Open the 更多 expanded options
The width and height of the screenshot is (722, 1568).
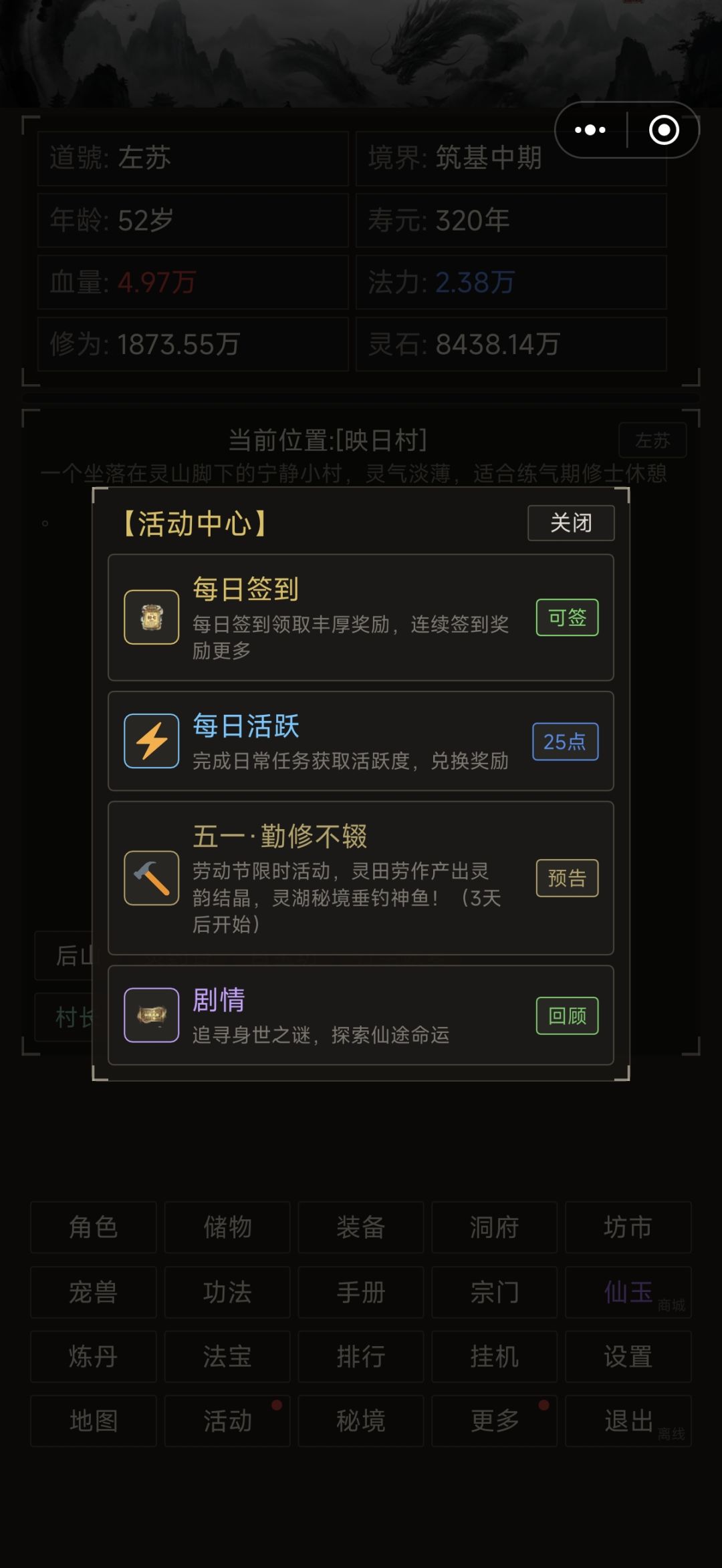[x=493, y=1421]
